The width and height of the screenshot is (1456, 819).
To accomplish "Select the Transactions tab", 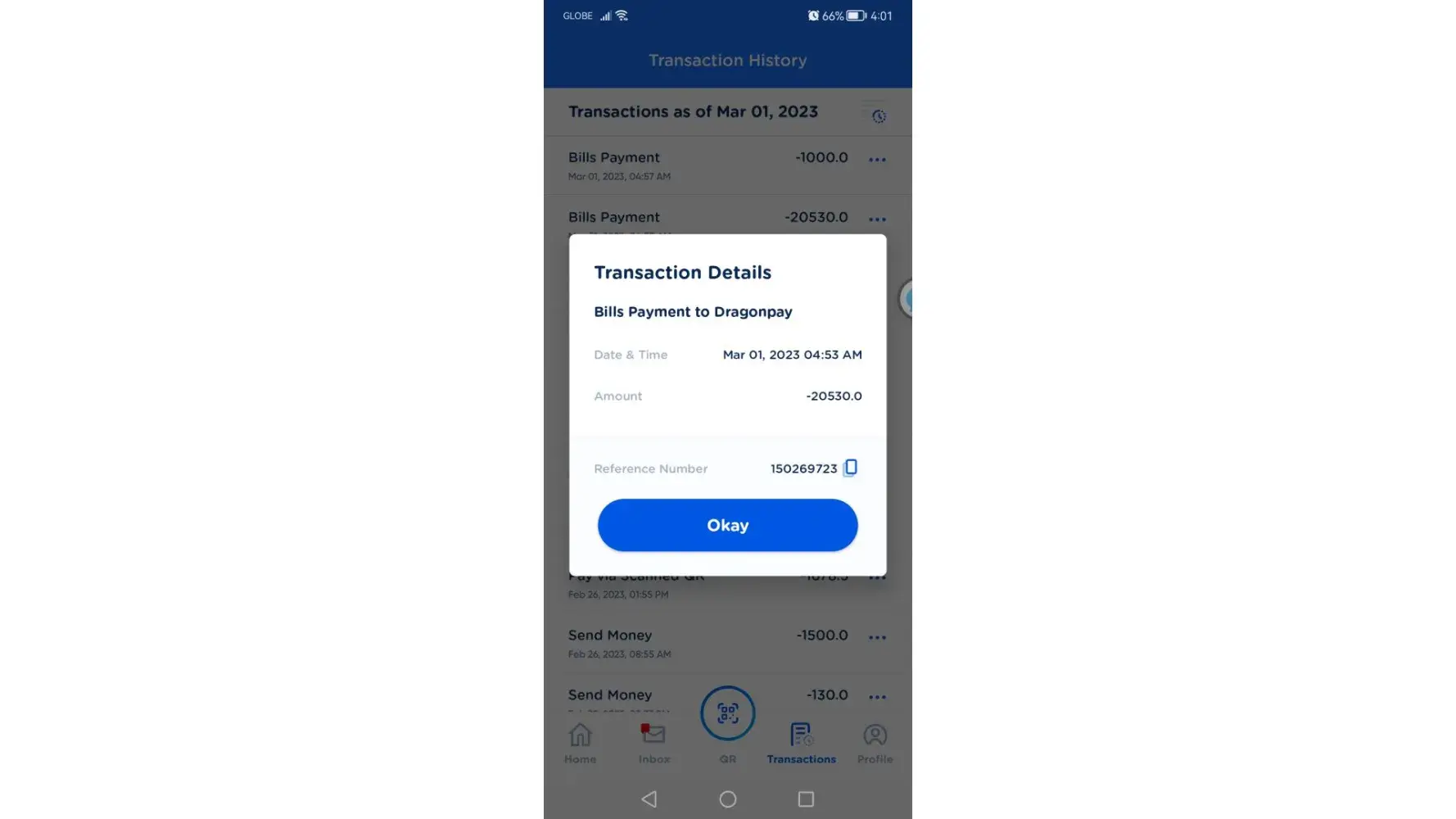I will (801, 742).
